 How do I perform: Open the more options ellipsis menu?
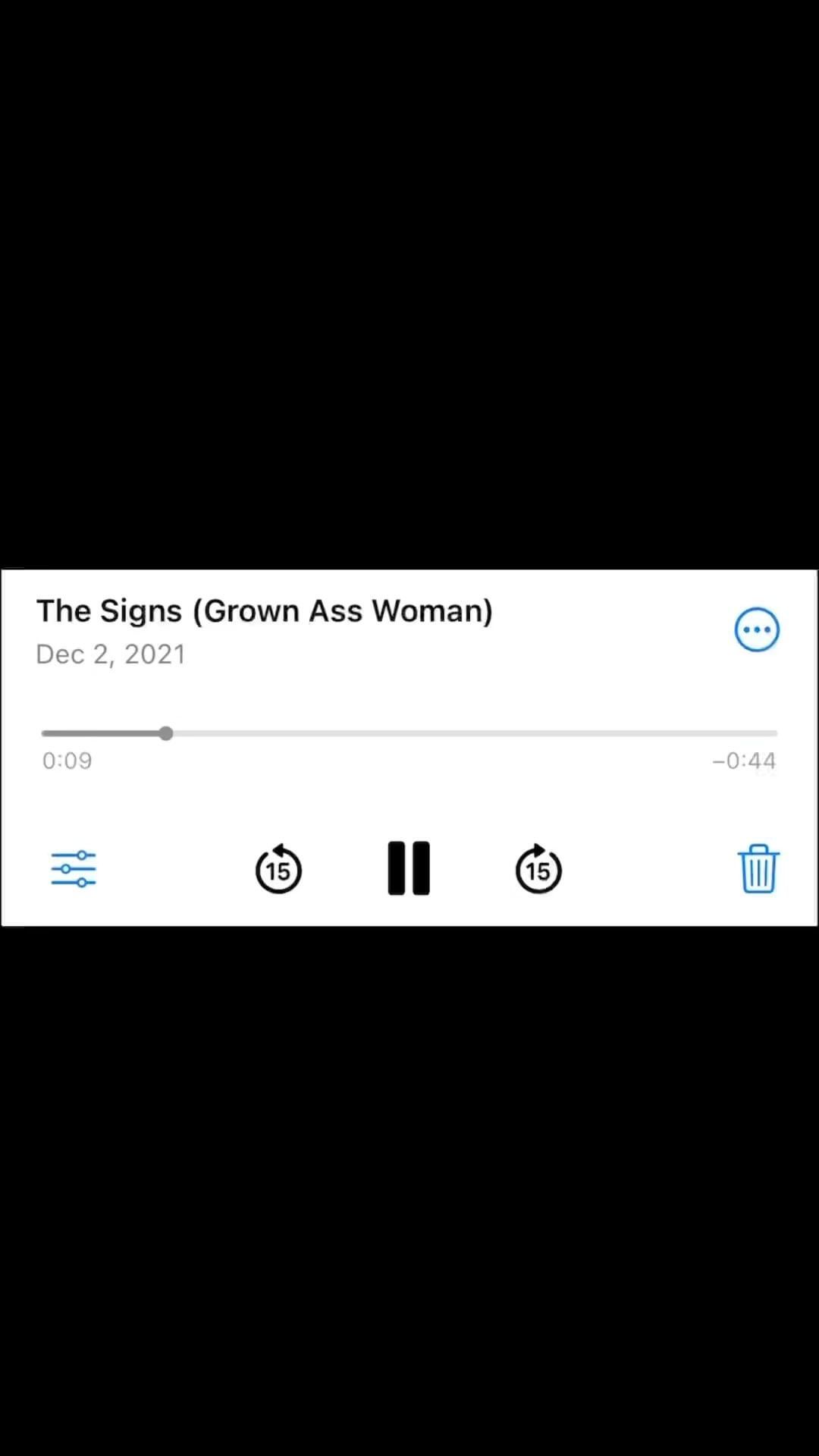(757, 629)
